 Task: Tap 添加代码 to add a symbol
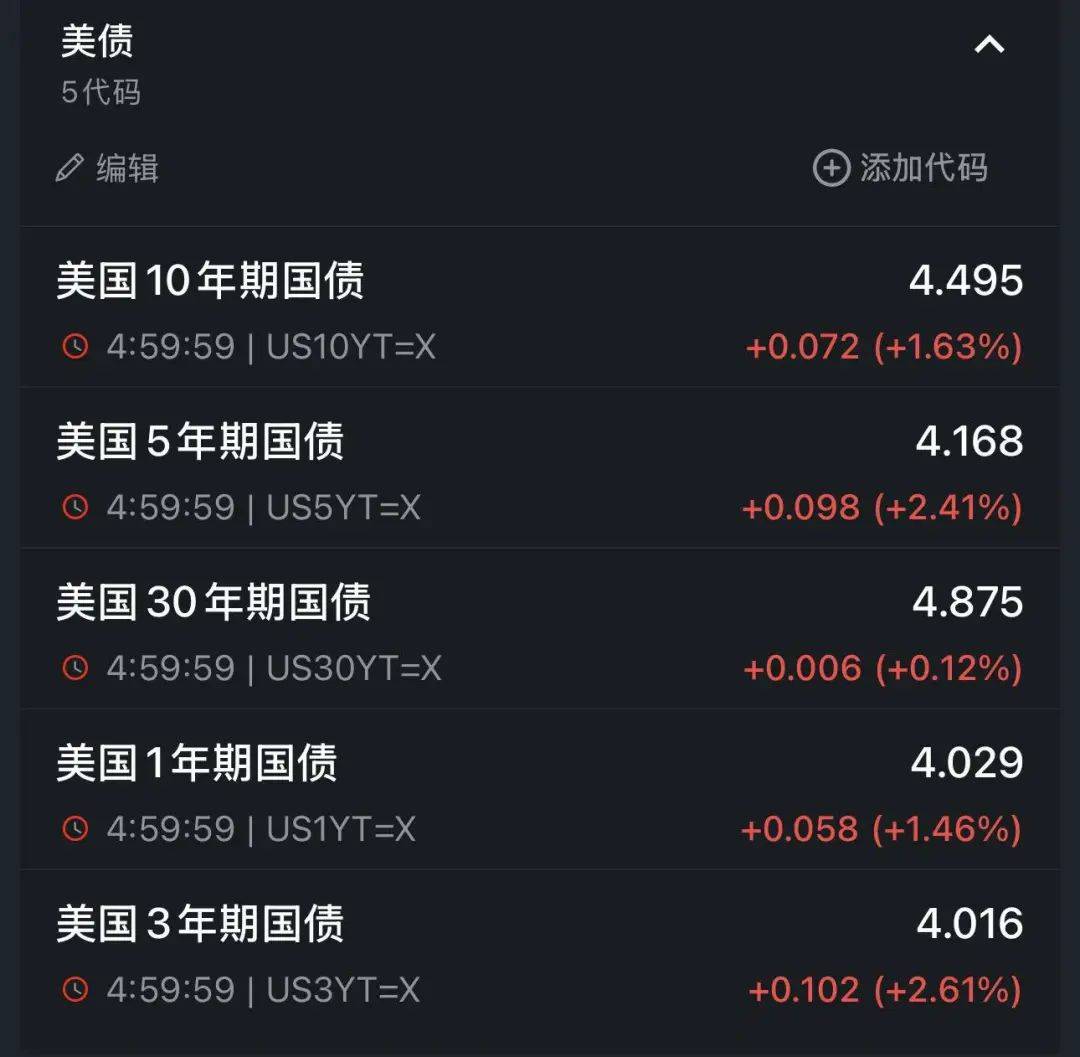coord(900,168)
